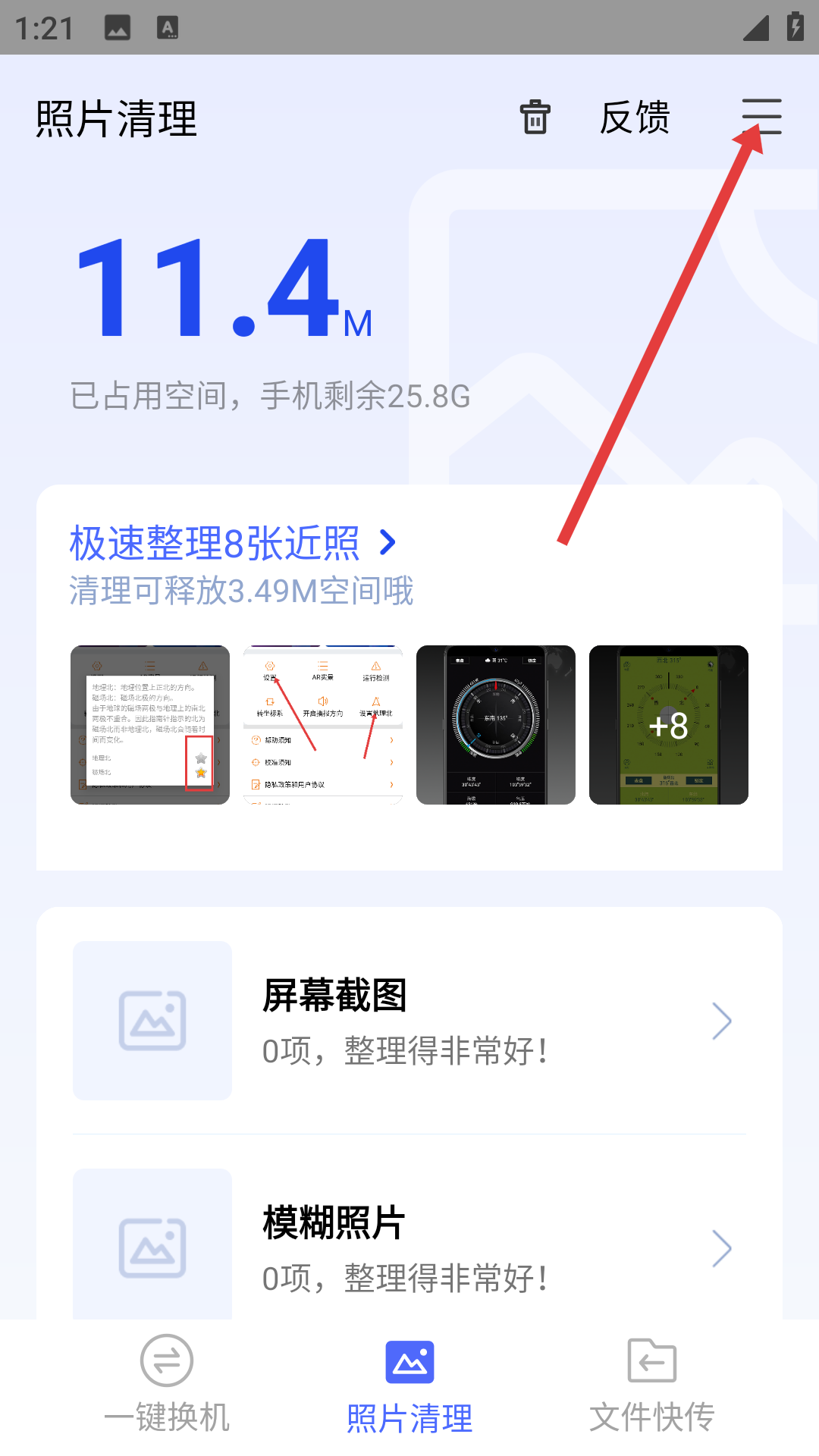
Task: Open the 屏幕截图 category
Action: (x=409, y=1021)
